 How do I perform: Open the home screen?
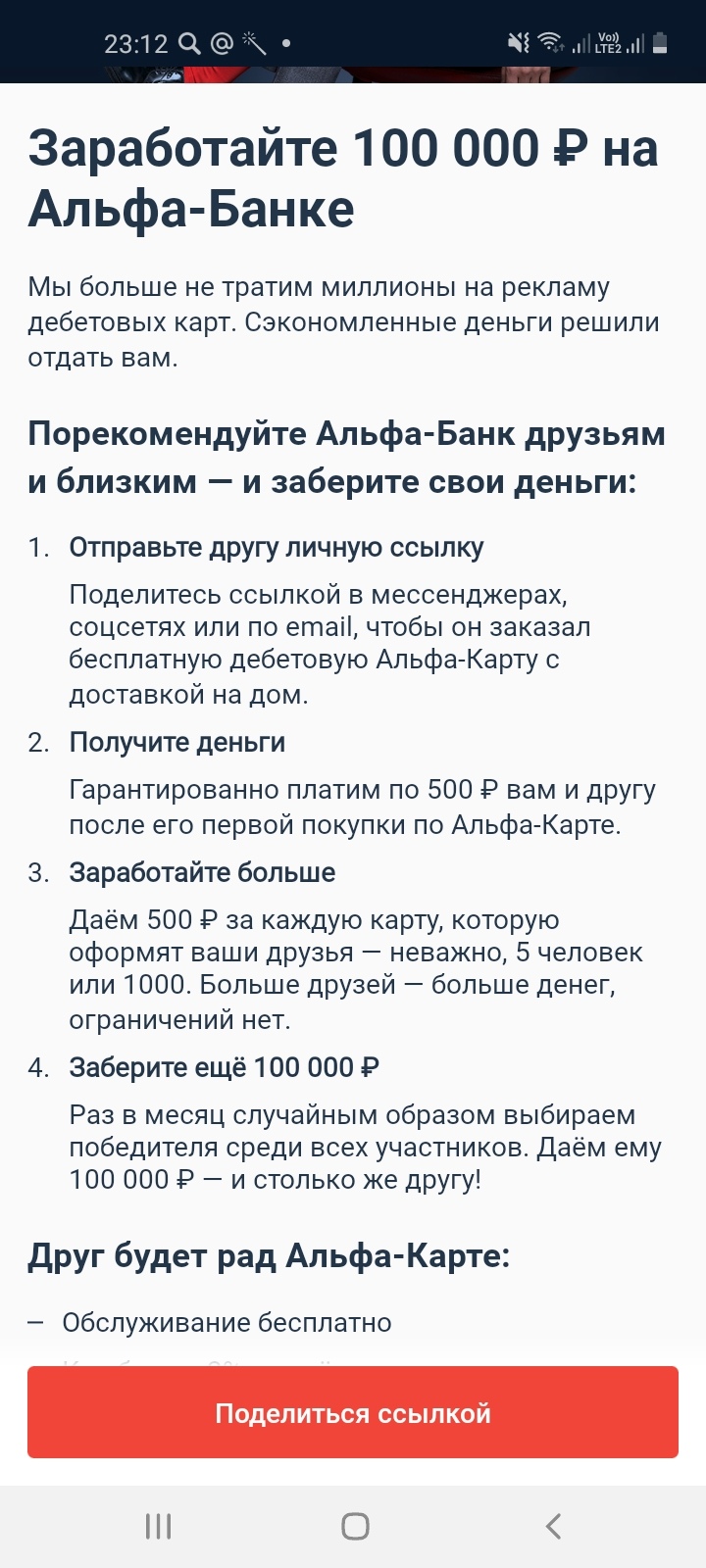[x=354, y=1526]
